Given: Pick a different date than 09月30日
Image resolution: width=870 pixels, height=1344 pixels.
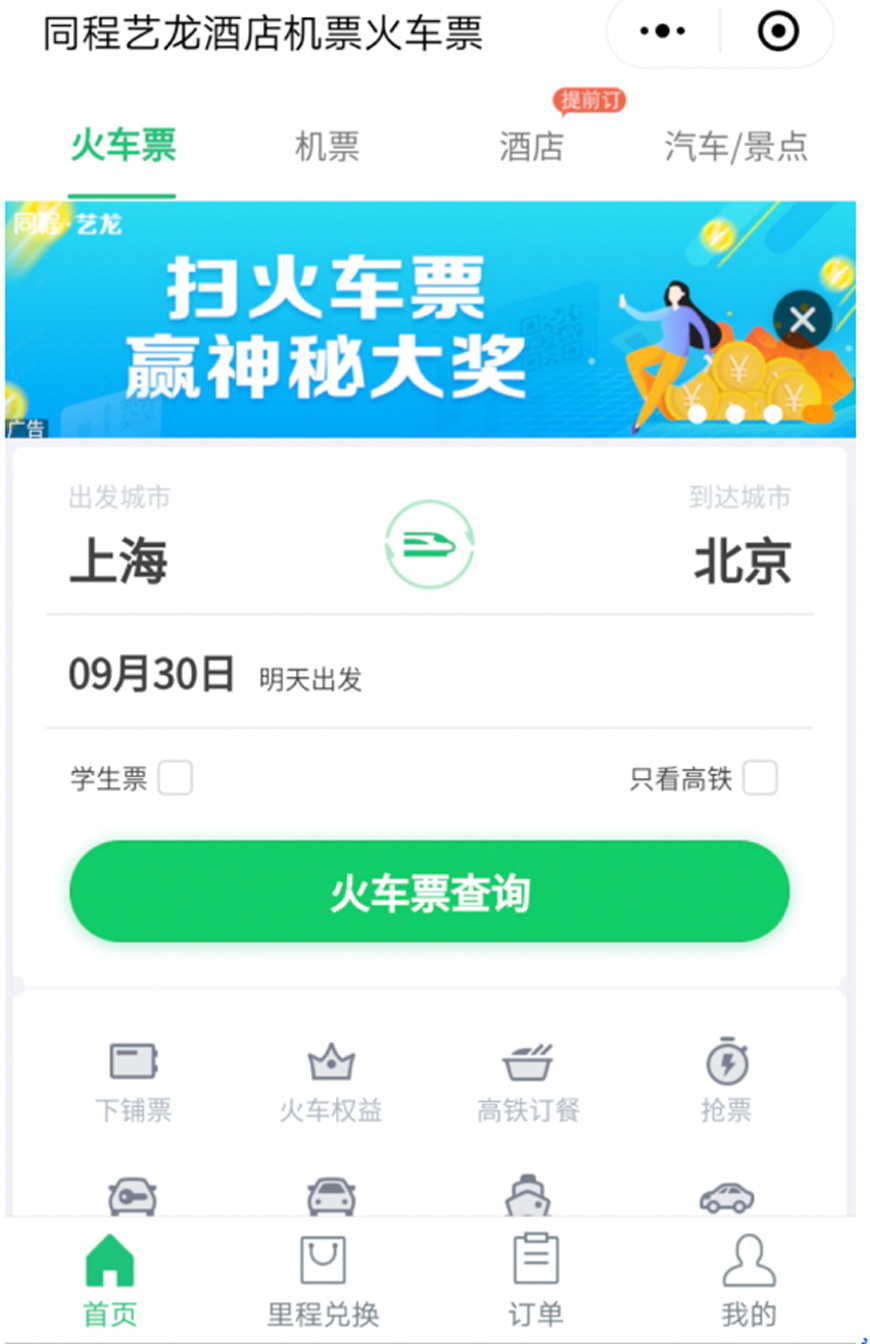Looking at the screenshot, I should [152, 675].
